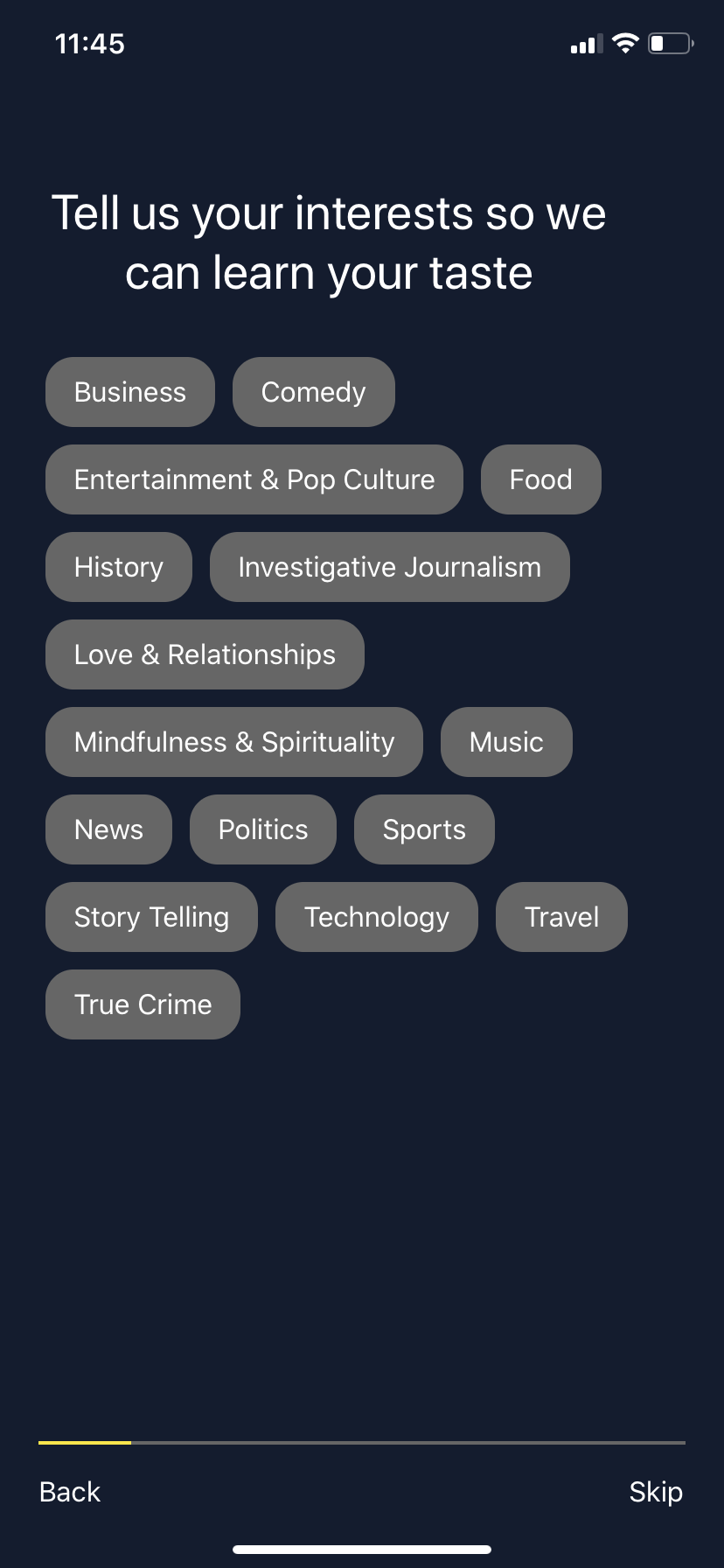
Task: Select the Business interest chip
Action: (129, 391)
